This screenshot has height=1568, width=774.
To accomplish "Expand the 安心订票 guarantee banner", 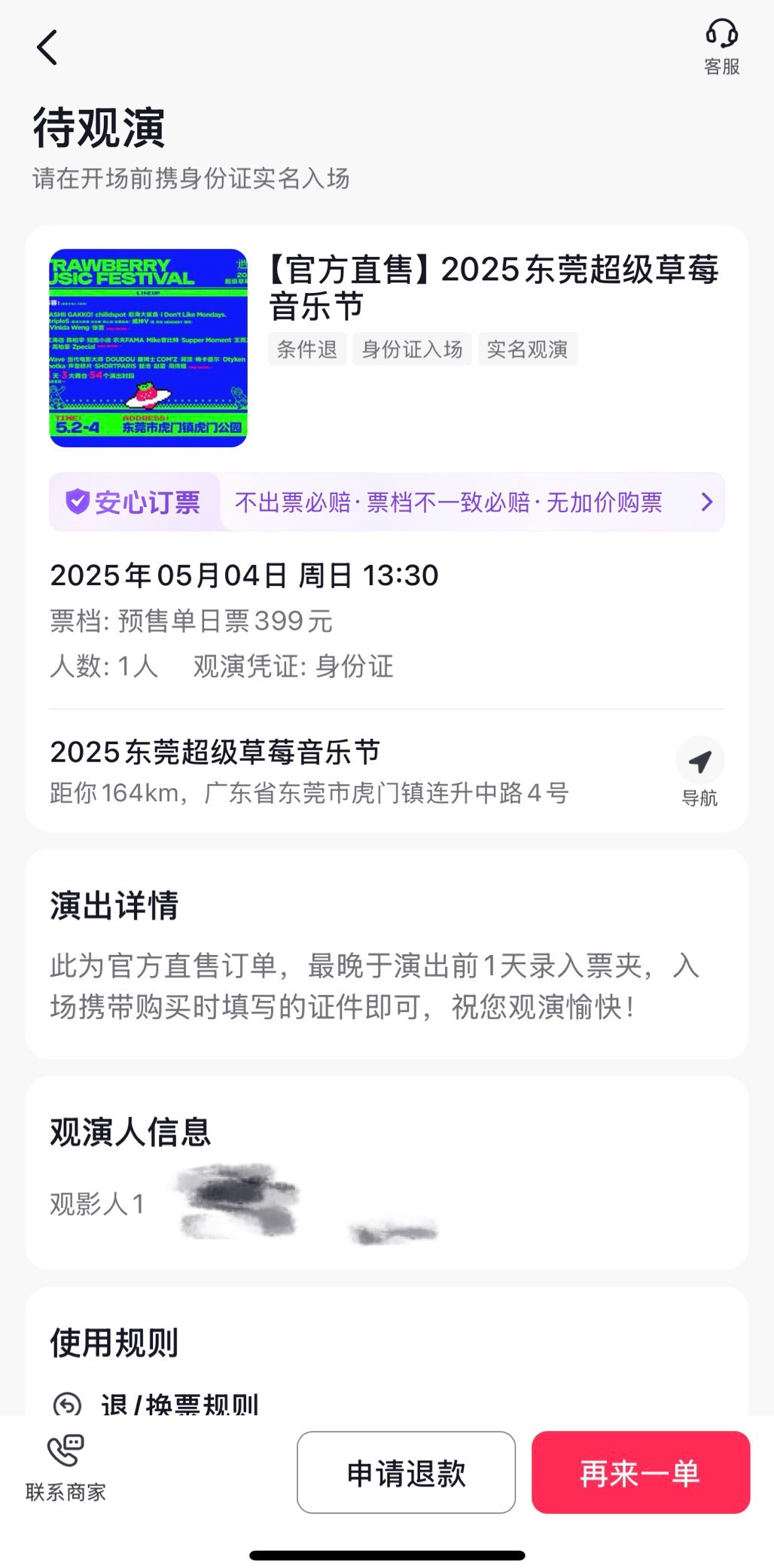I will coord(387,502).
